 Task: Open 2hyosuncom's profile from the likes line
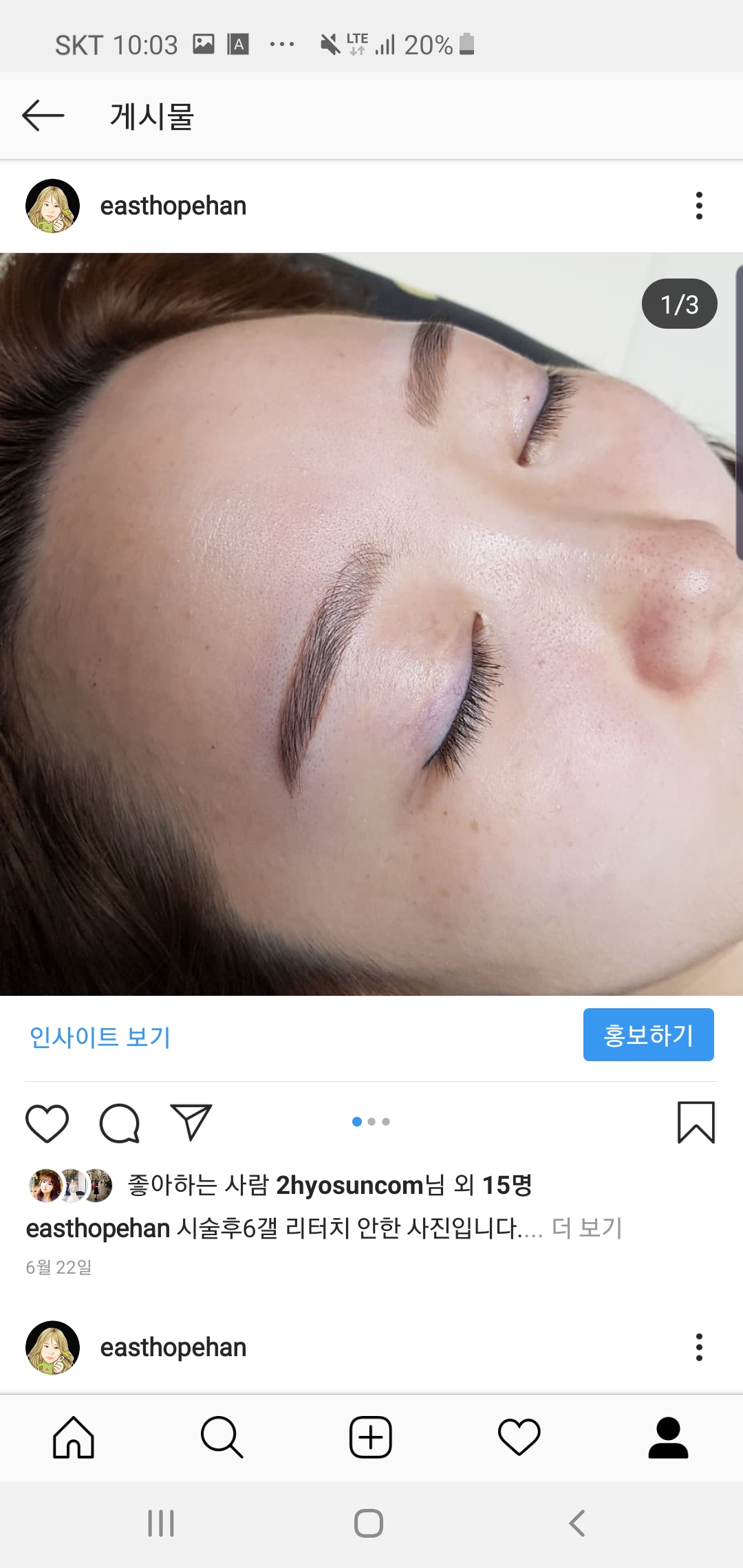pyautogui.click(x=349, y=1185)
